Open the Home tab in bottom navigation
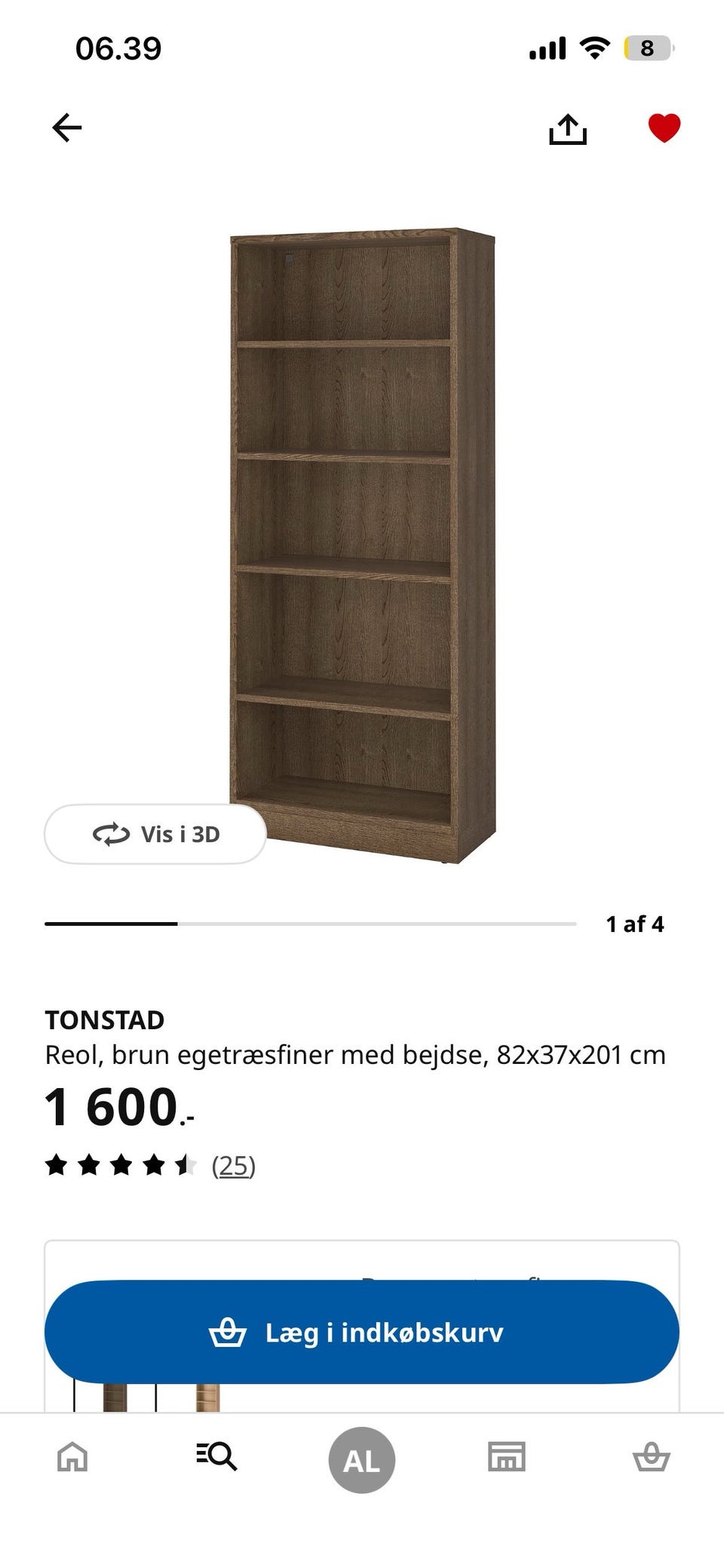 tap(72, 1458)
